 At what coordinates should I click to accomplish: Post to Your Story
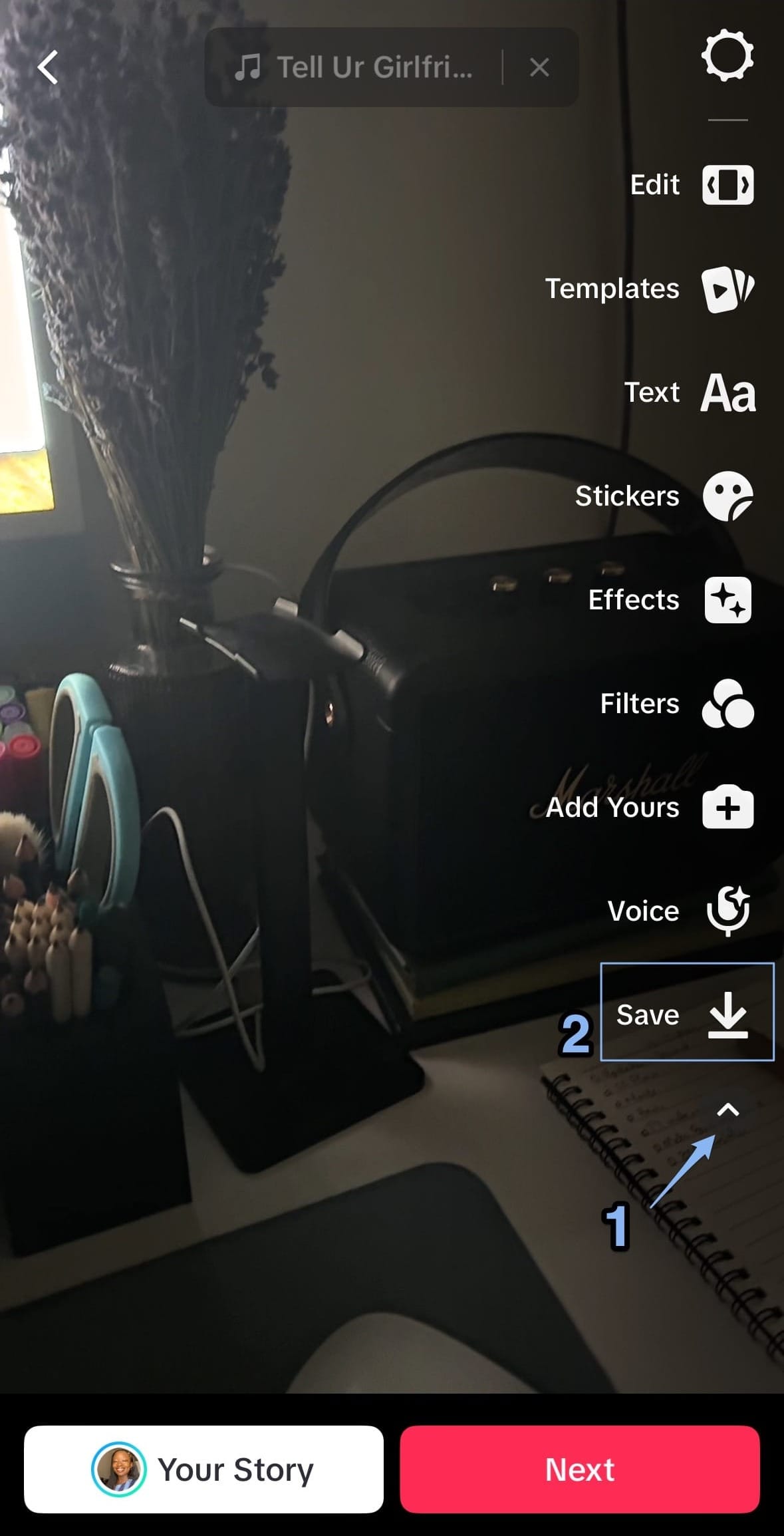click(x=203, y=1469)
